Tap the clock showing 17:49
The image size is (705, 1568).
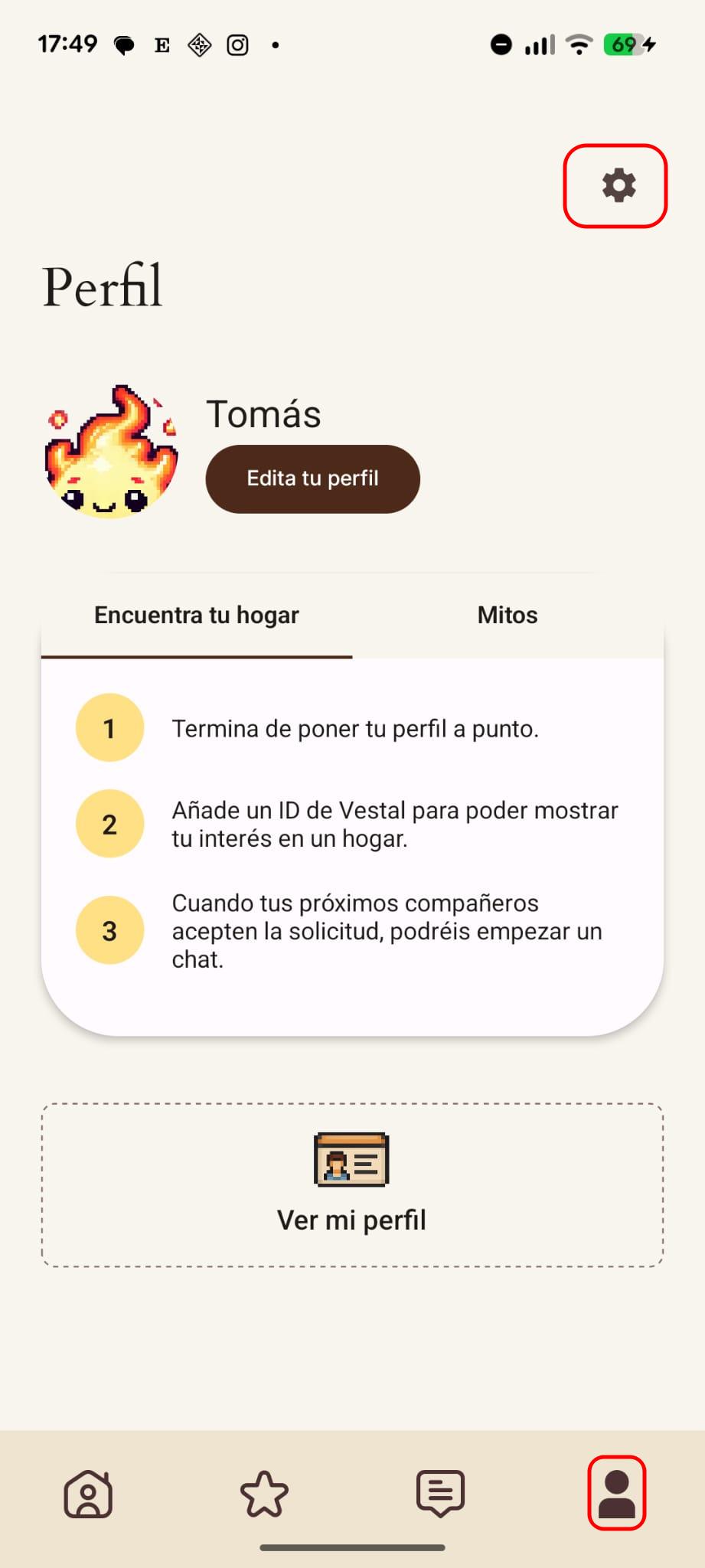click(x=67, y=44)
